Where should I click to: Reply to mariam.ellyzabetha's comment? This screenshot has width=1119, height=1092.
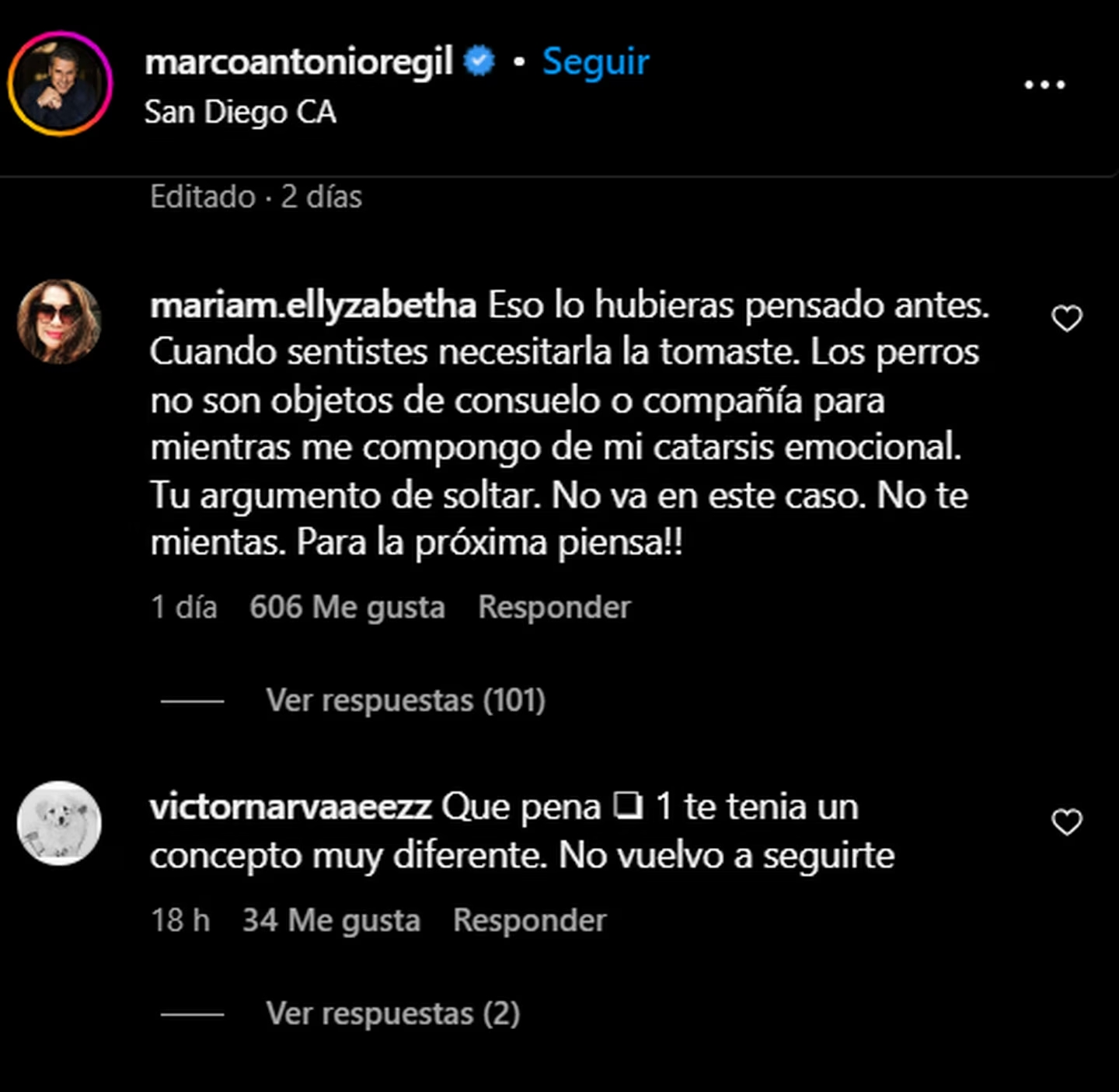pyautogui.click(x=554, y=607)
